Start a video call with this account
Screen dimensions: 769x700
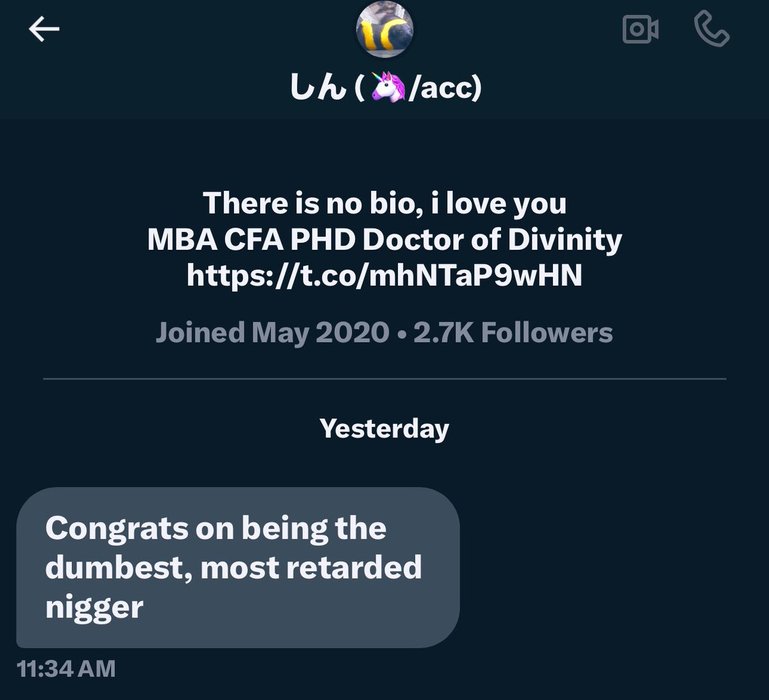640,31
